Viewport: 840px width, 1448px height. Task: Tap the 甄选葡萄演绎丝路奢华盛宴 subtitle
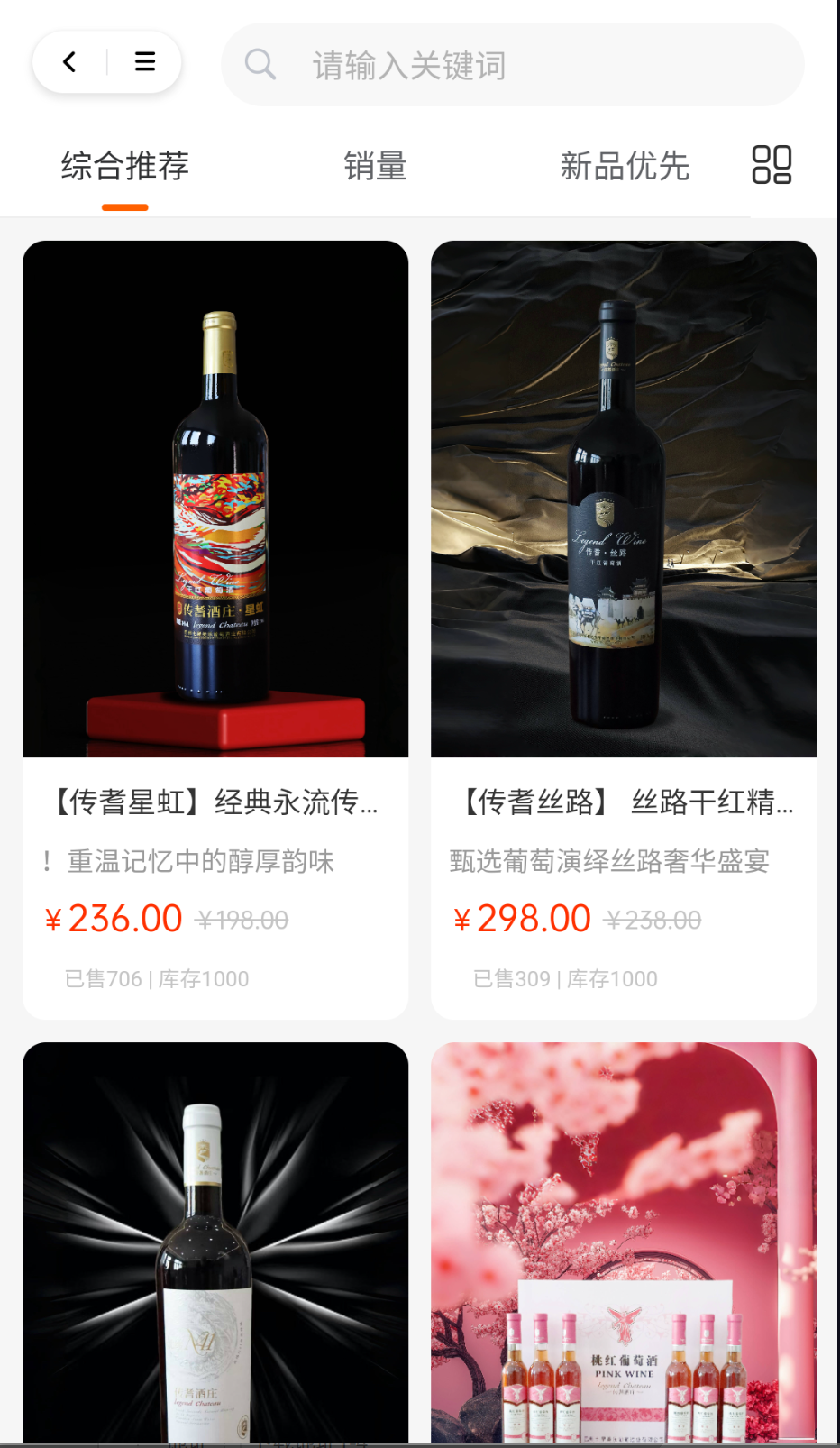pos(608,861)
